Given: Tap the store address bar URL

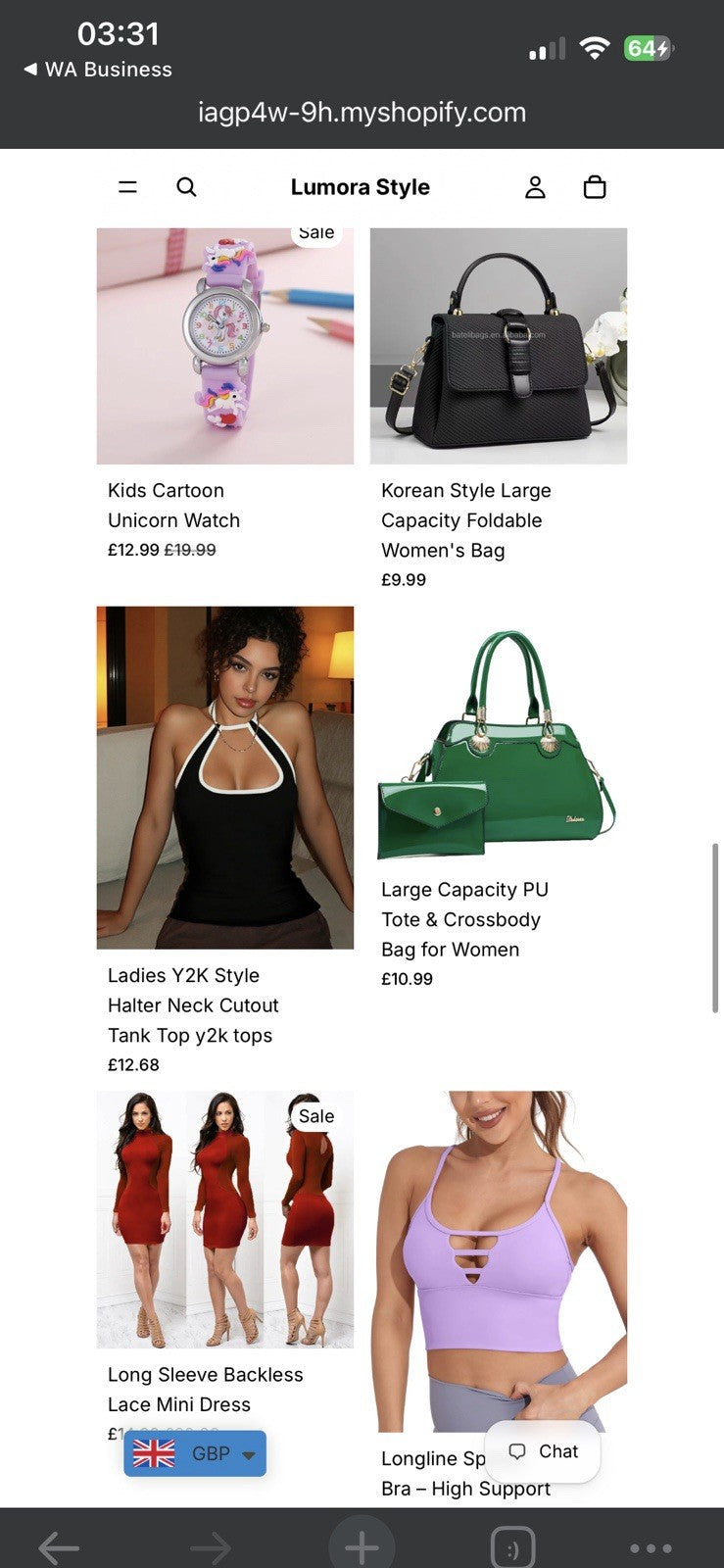Looking at the screenshot, I should click(362, 112).
